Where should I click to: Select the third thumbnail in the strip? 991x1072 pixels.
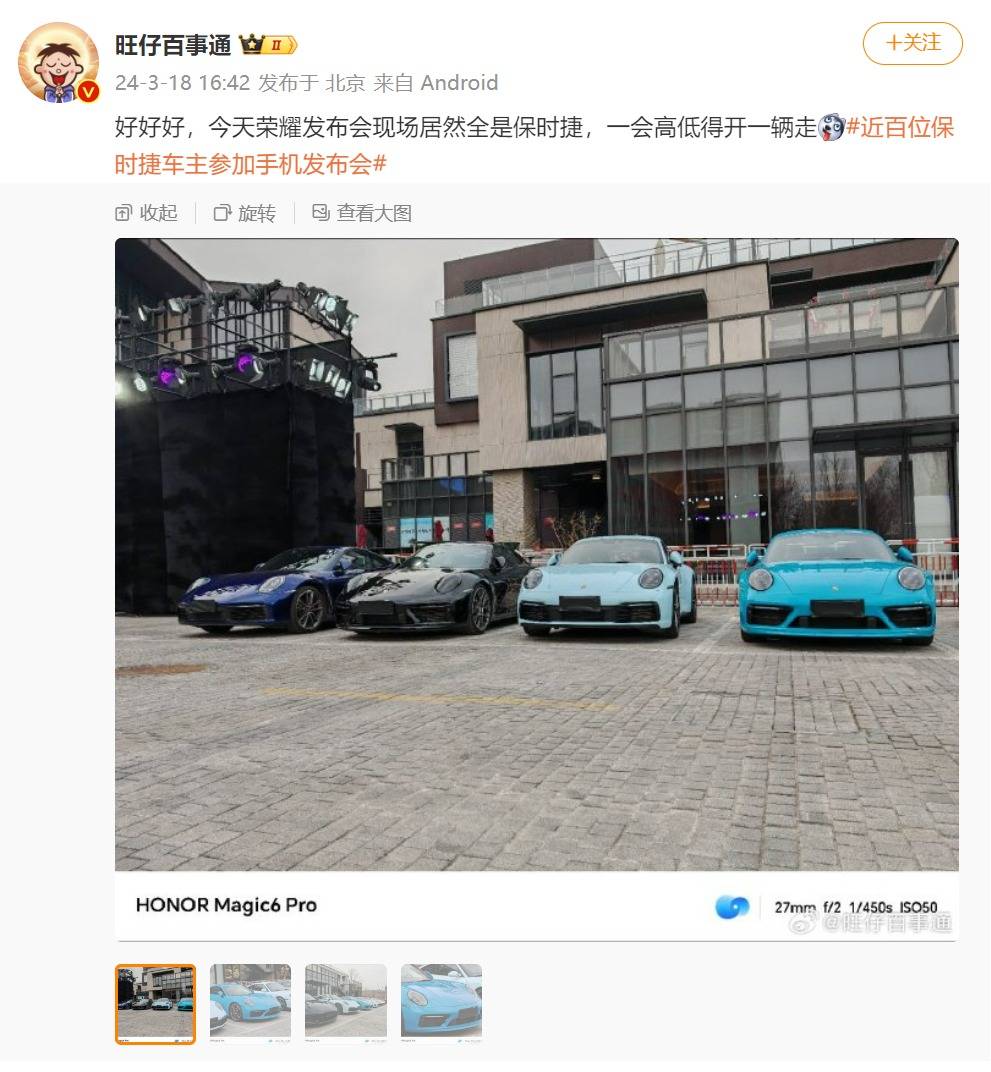(346, 1004)
